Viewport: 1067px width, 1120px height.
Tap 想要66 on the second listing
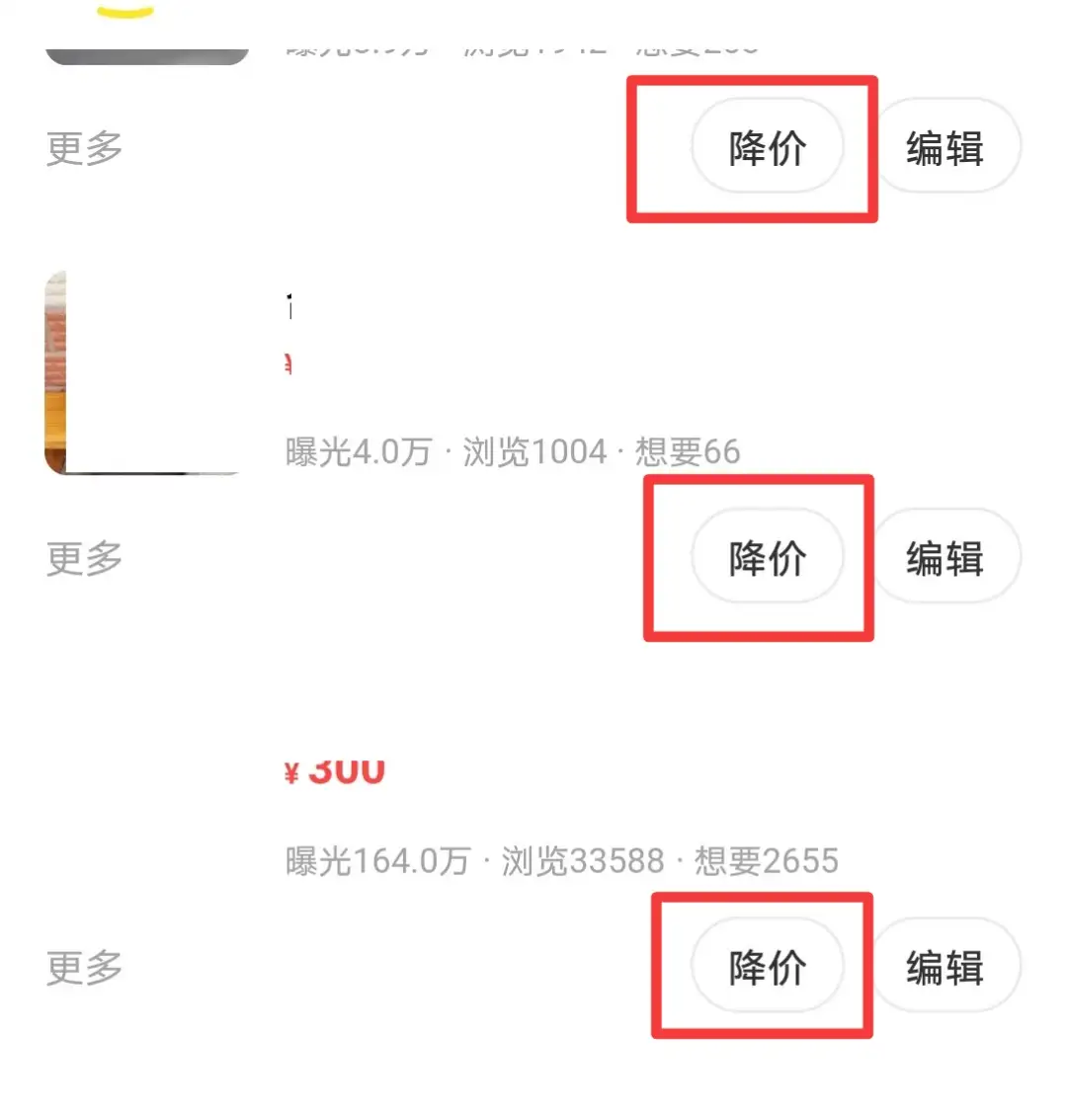(692, 451)
